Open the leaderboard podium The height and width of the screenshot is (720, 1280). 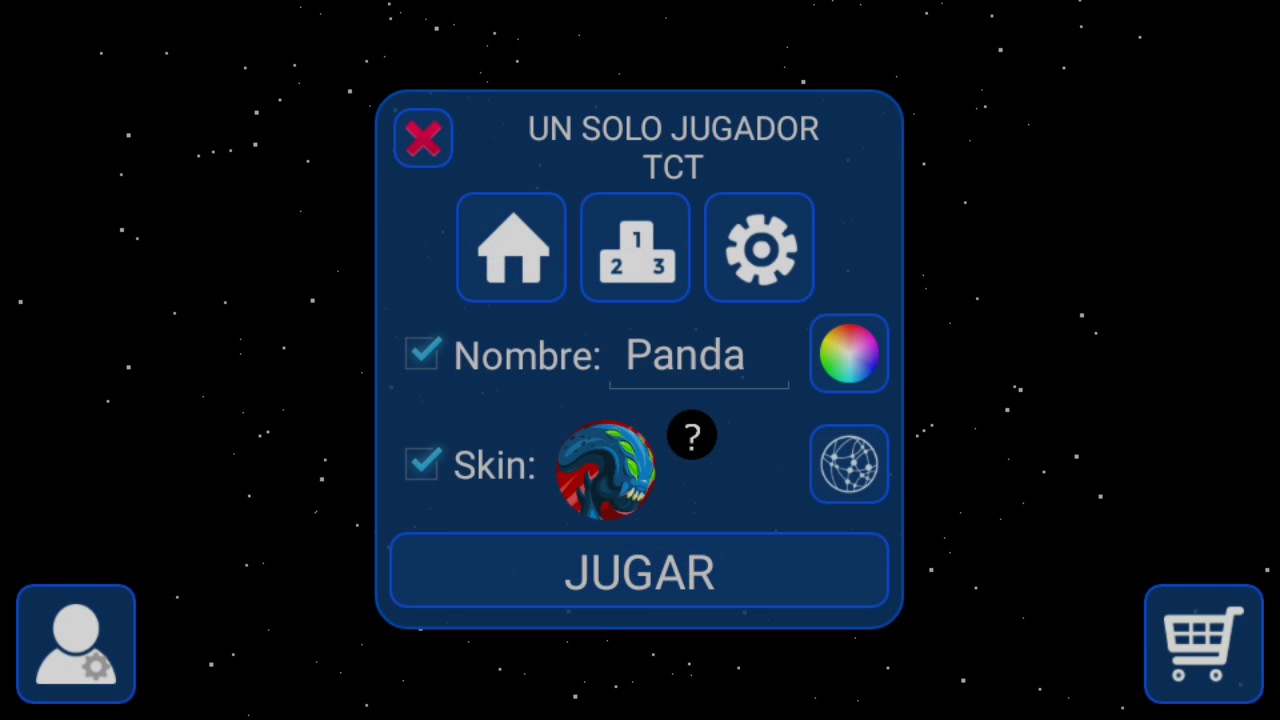pyautogui.click(x=635, y=248)
